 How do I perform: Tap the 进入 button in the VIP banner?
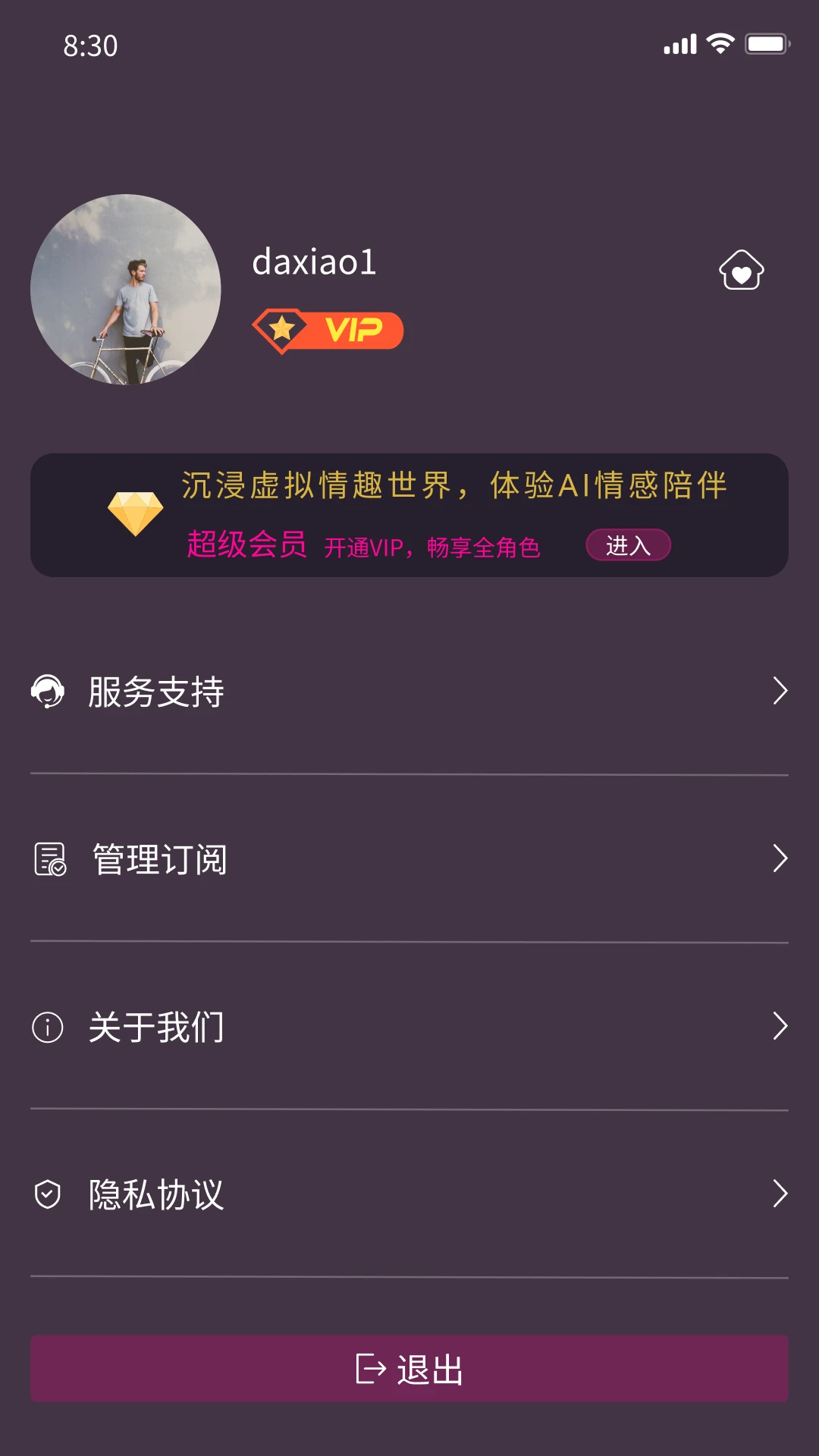tap(628, 545)
